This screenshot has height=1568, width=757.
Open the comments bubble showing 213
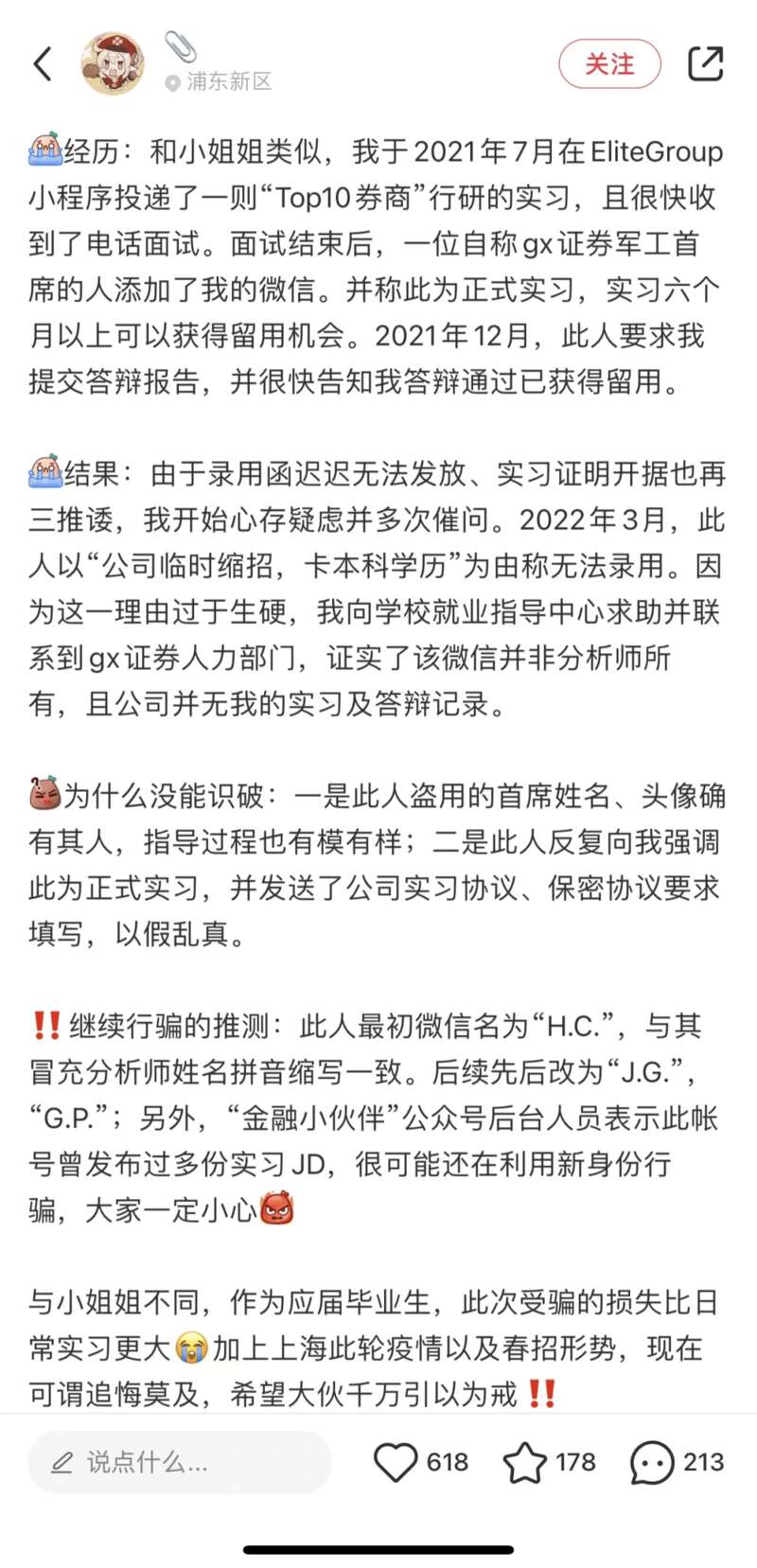click(652, 1462)
